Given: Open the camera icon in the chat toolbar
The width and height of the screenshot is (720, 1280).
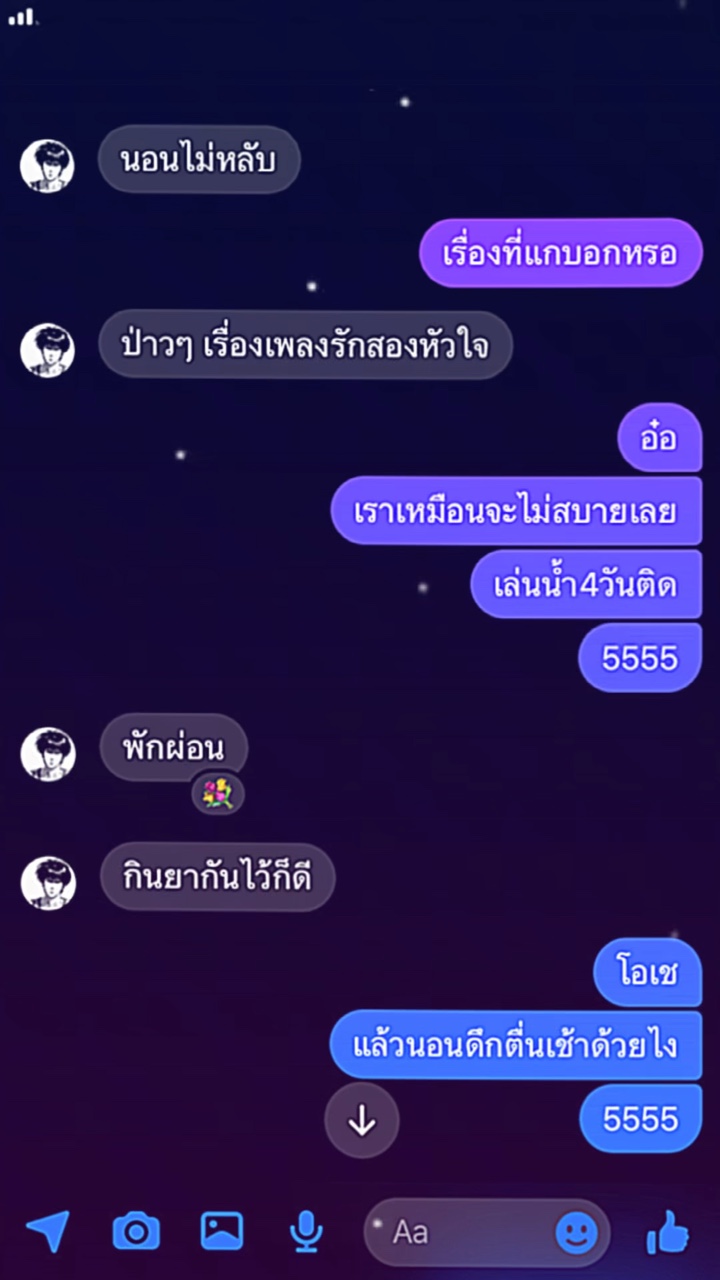Looking at the screenshot, I should tap(136, 1232).
